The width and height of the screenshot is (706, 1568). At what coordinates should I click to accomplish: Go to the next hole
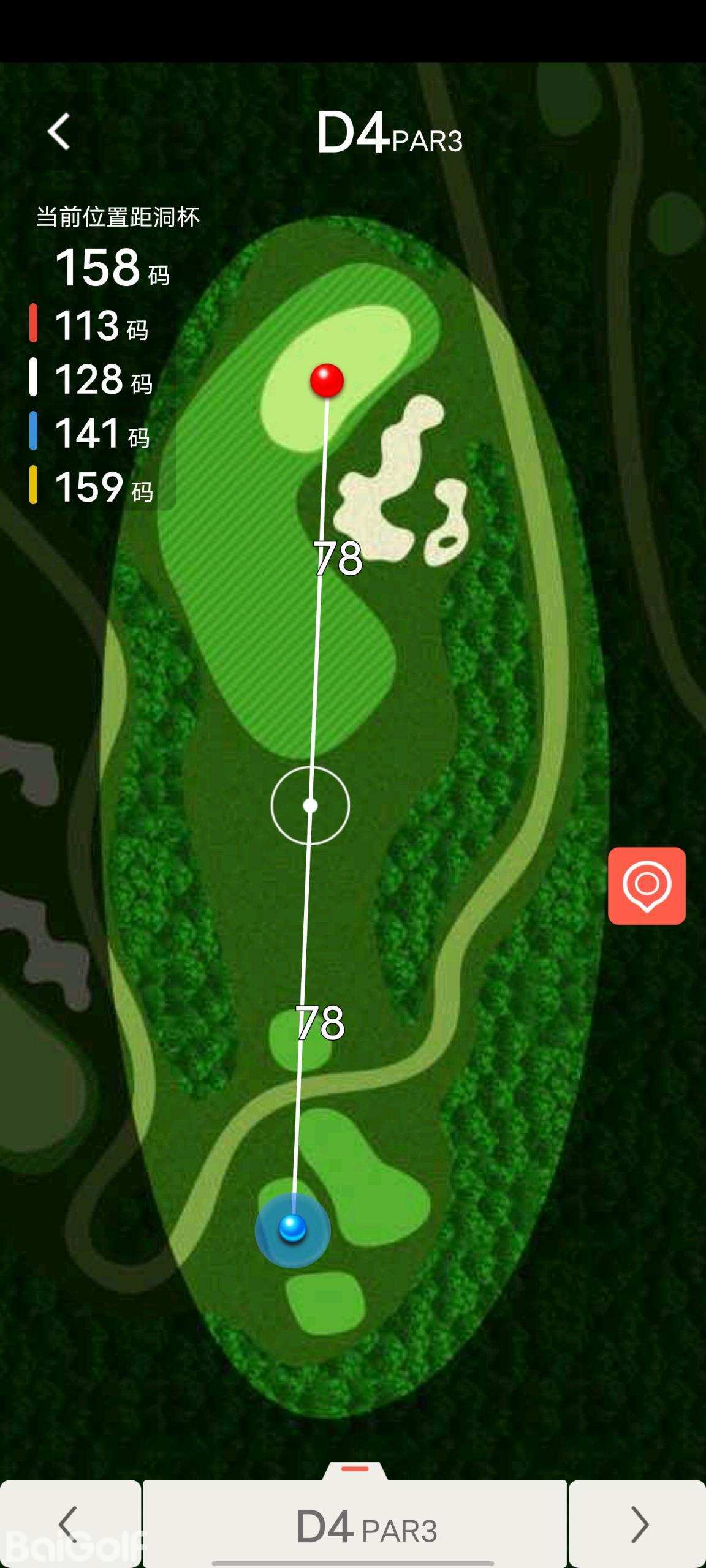point(638,1524)
